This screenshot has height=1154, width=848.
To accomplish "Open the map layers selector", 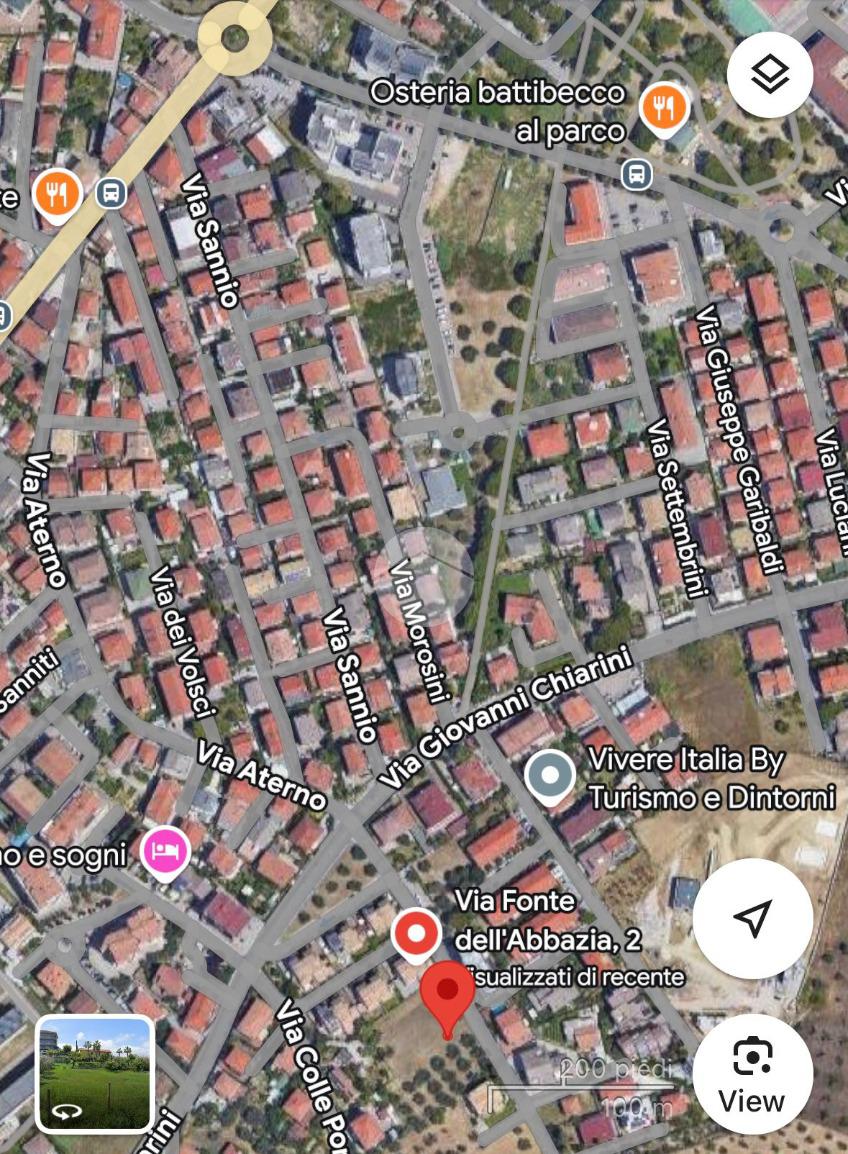I will [x=769, y=74].
